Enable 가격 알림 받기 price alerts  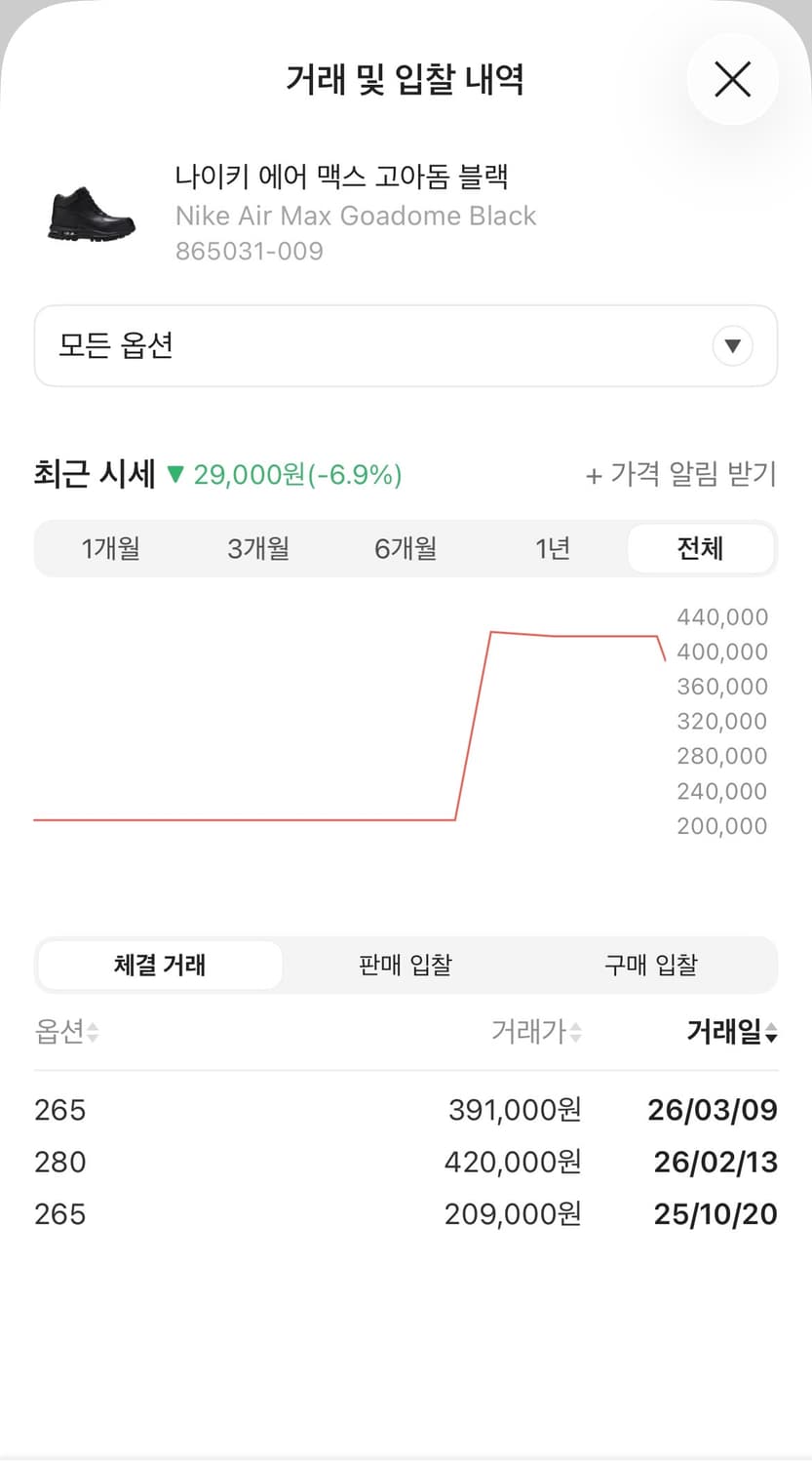click(680, 474)
